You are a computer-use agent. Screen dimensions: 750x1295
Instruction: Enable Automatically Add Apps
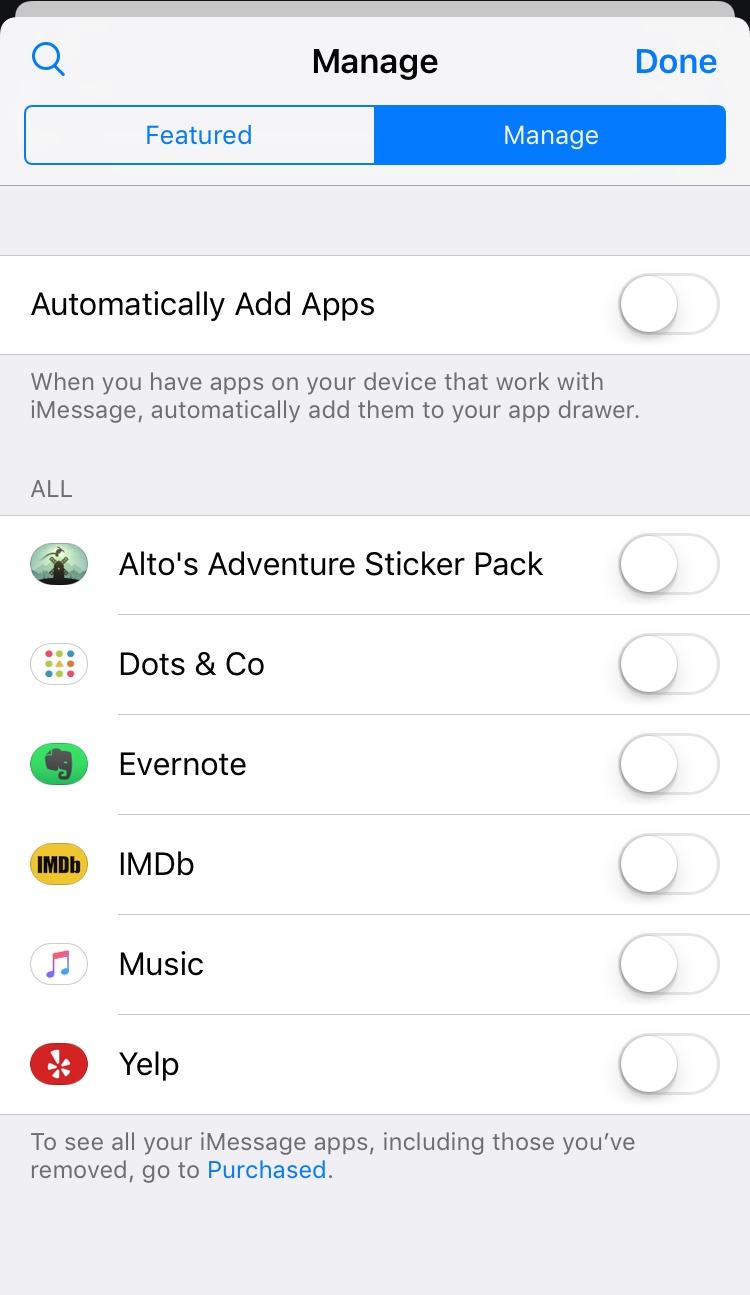tap(669, 304)
